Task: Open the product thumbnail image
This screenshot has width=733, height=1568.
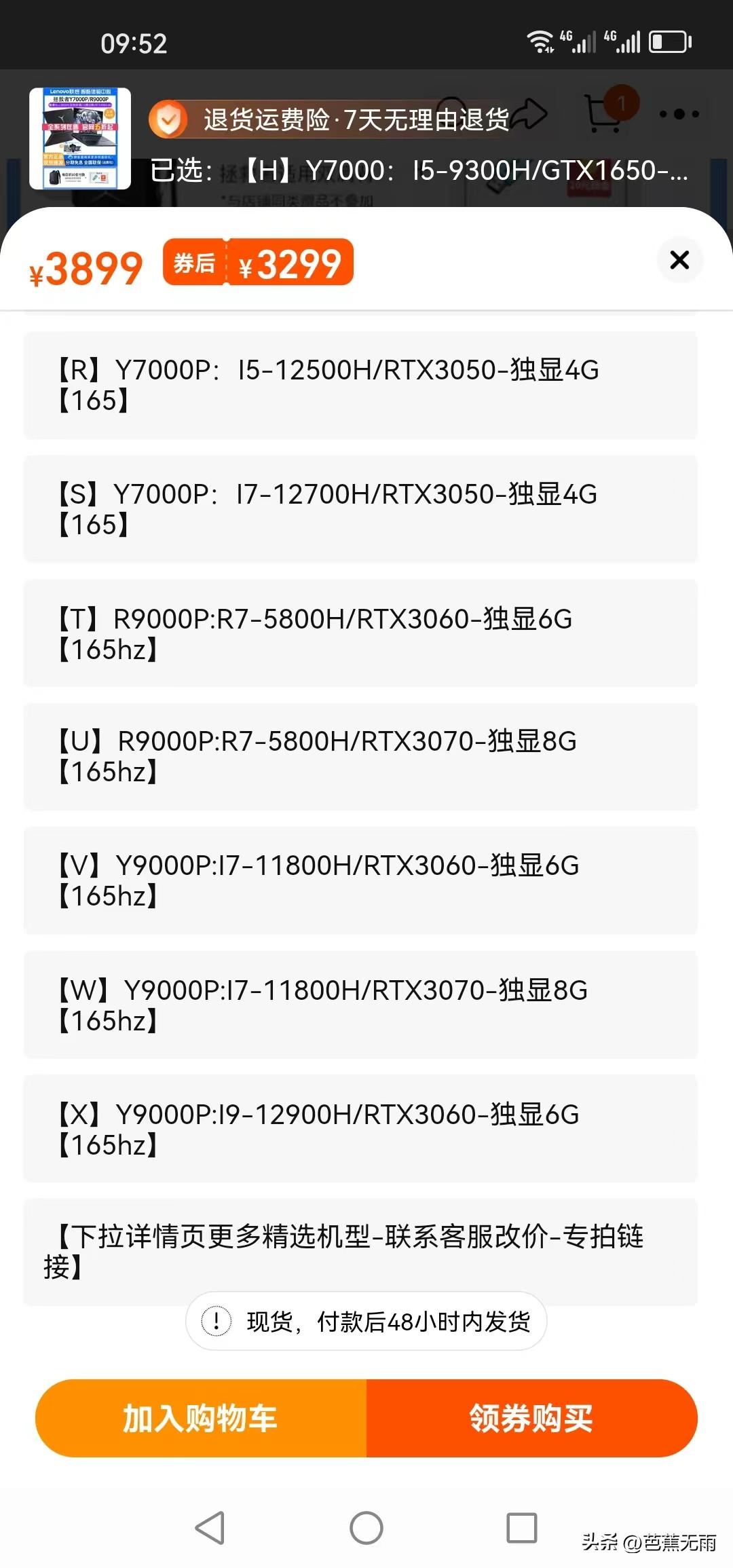Action: (x=80, y=138)
